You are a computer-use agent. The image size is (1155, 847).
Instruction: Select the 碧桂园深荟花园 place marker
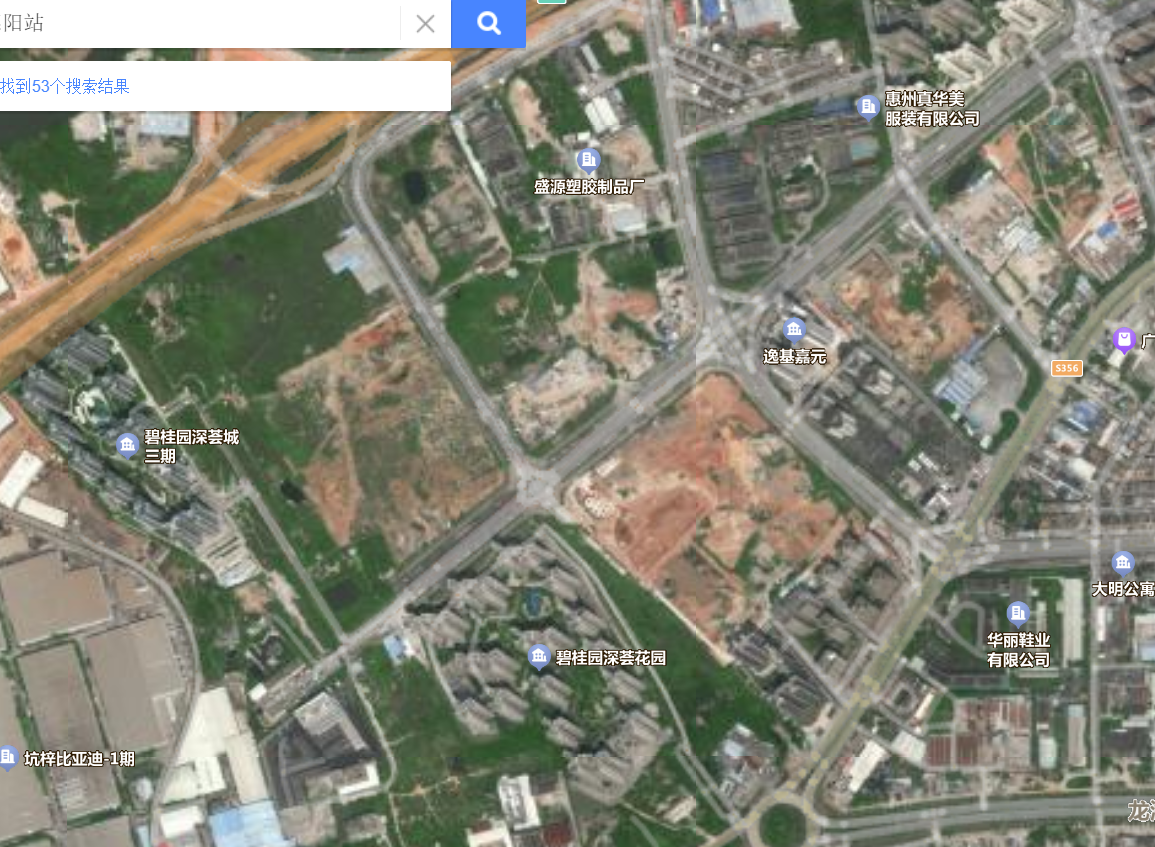539,656
